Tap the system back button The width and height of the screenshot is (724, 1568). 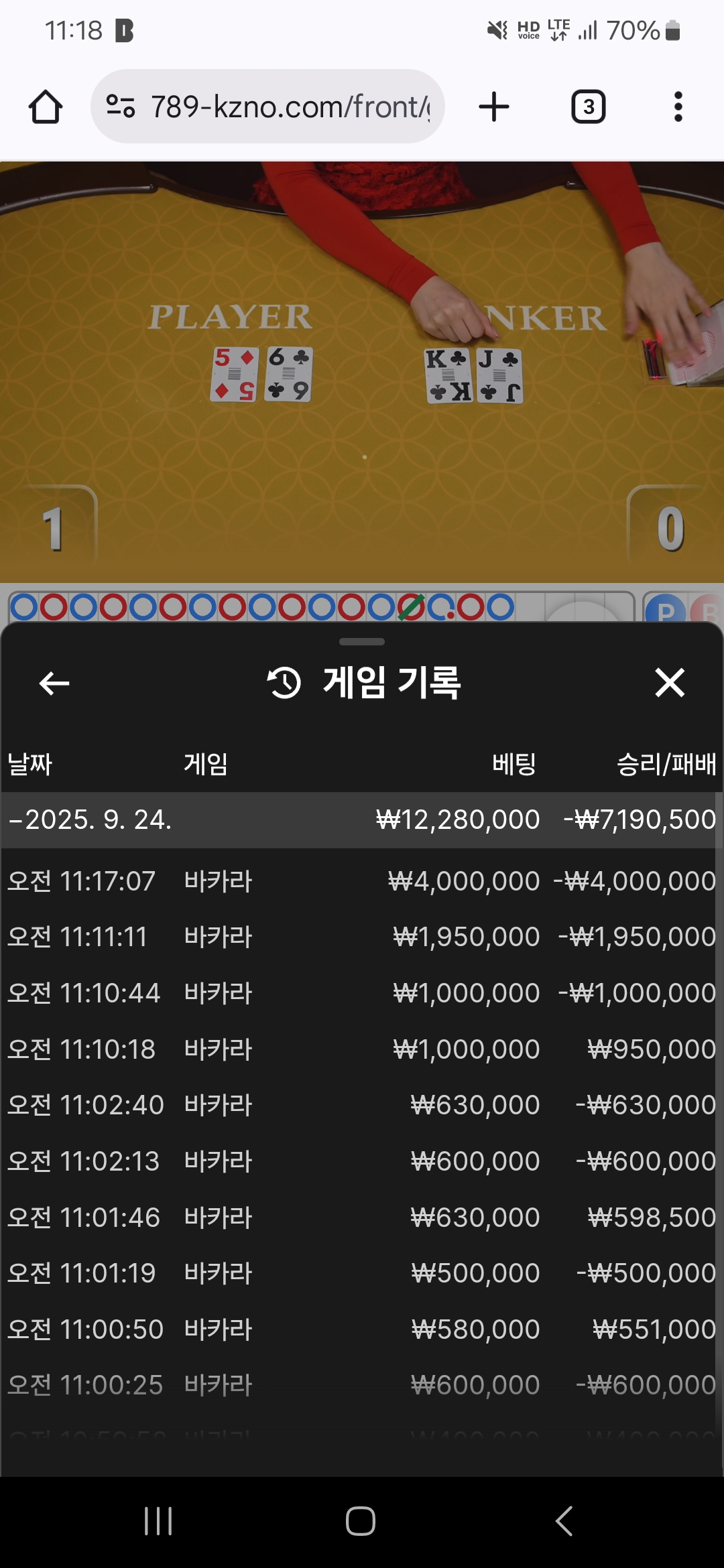[564, 1521]
